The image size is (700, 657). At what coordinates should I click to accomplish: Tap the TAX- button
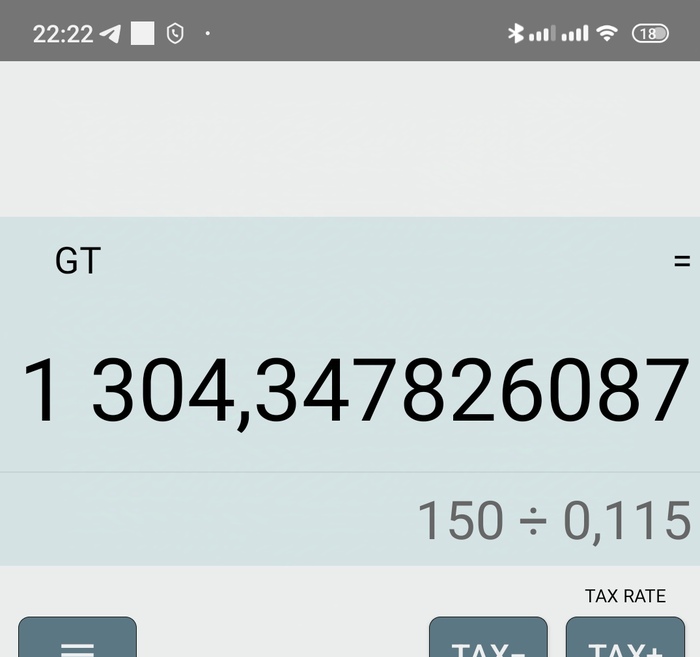(488, 642)
